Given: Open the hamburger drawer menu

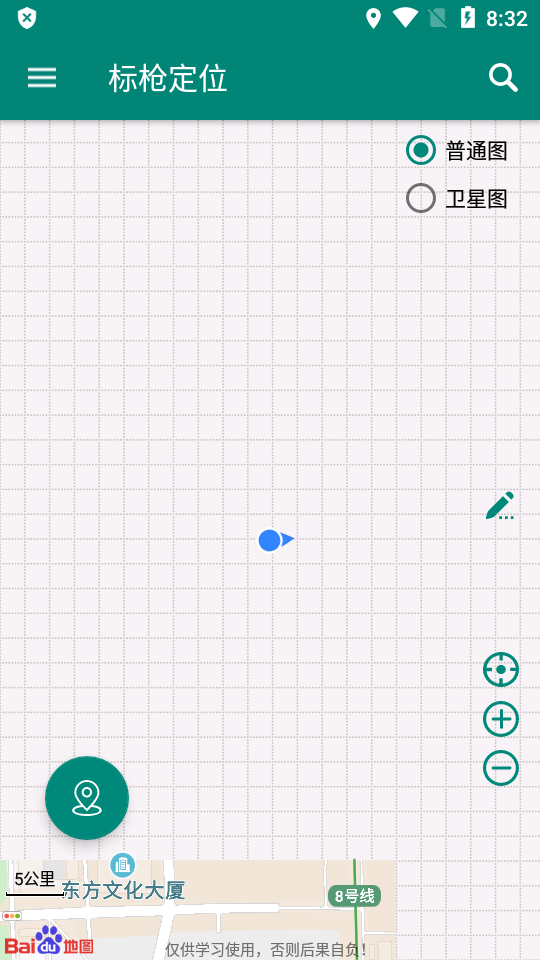Looking at the screenshot, I should click(x=42, y=78).
